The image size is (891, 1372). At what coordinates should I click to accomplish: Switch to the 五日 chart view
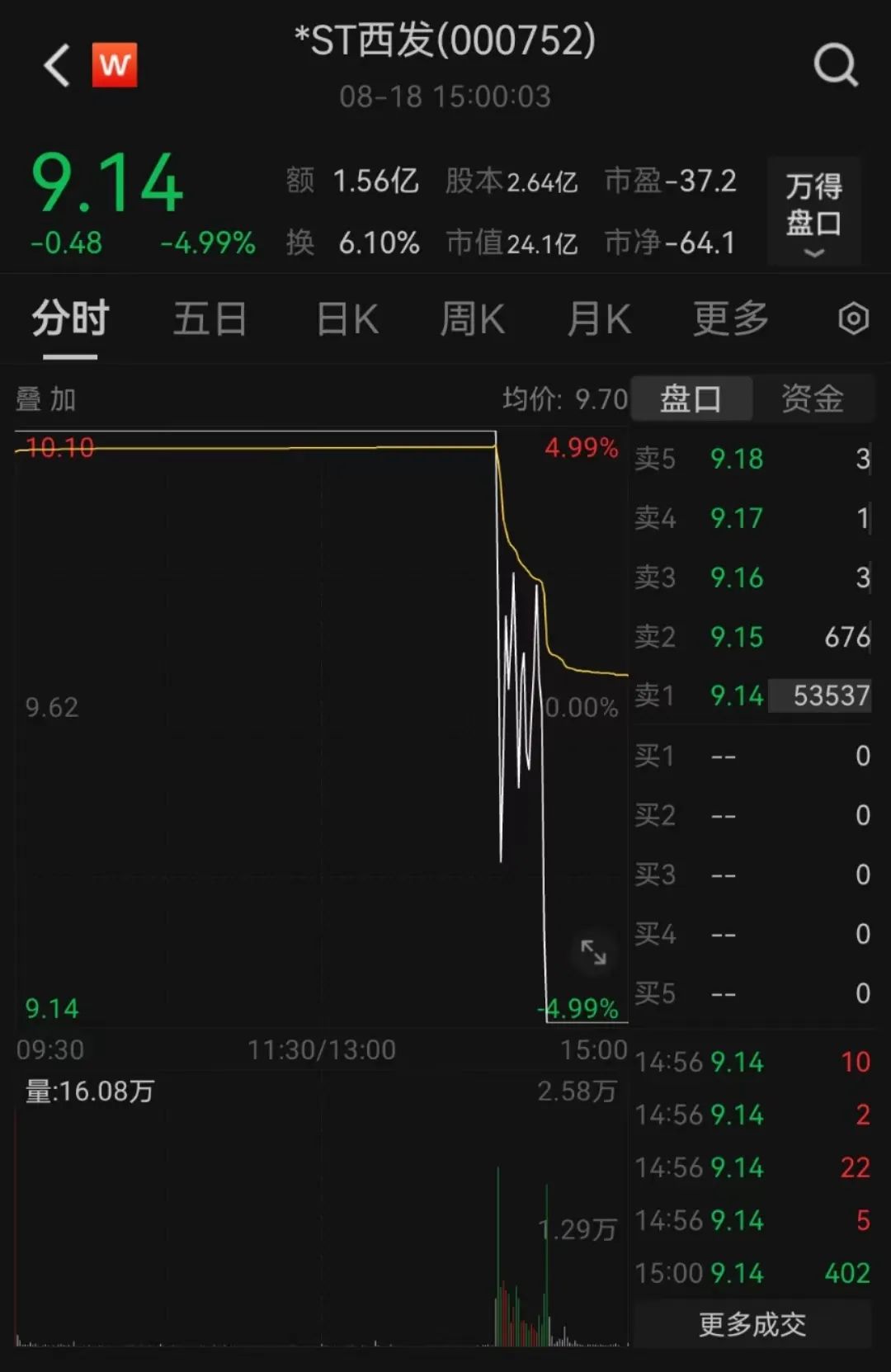(210, 318)
